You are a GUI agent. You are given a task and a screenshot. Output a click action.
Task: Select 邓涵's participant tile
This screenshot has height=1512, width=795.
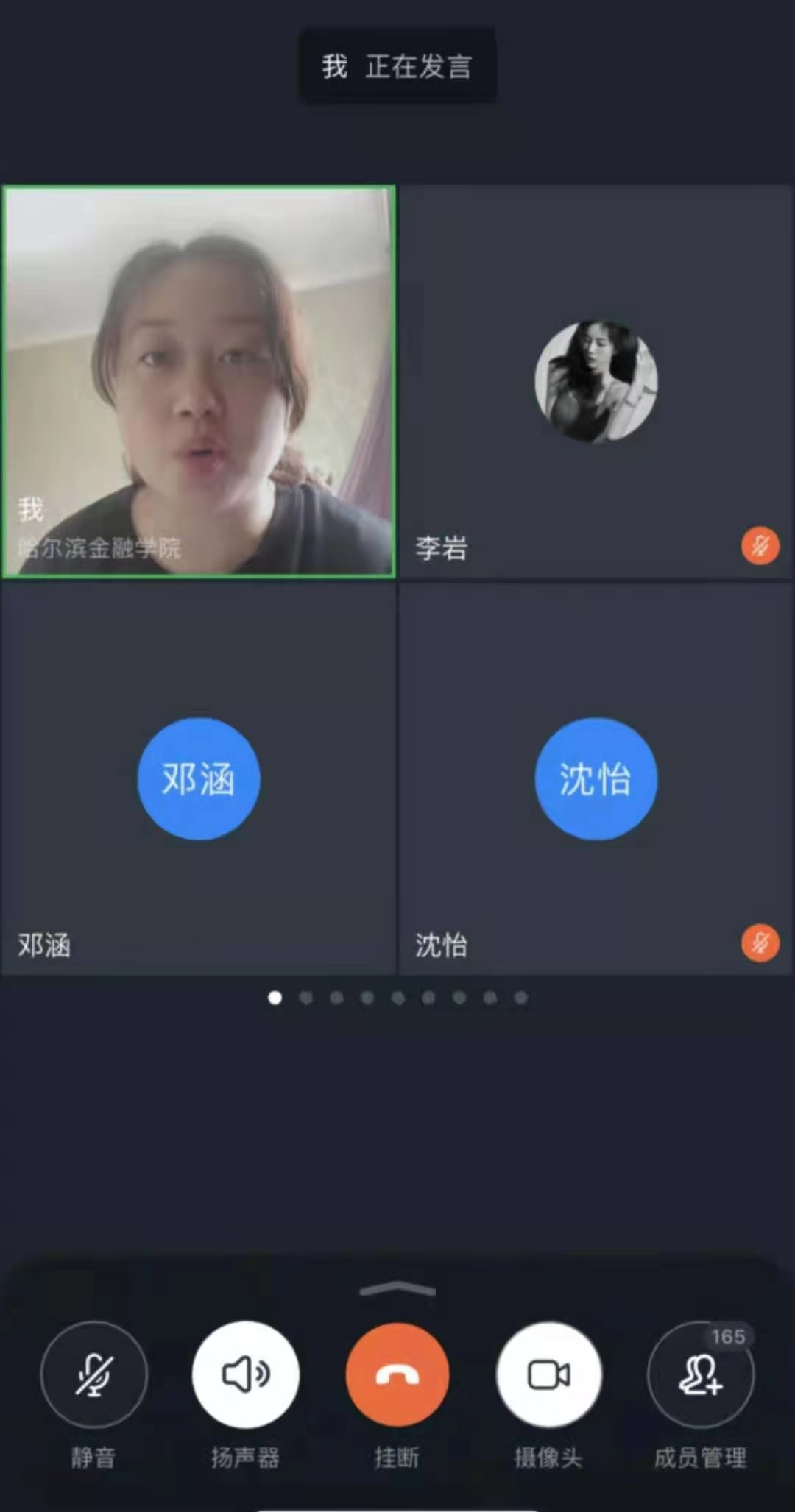pyautogui.click(x=199, y=778)
